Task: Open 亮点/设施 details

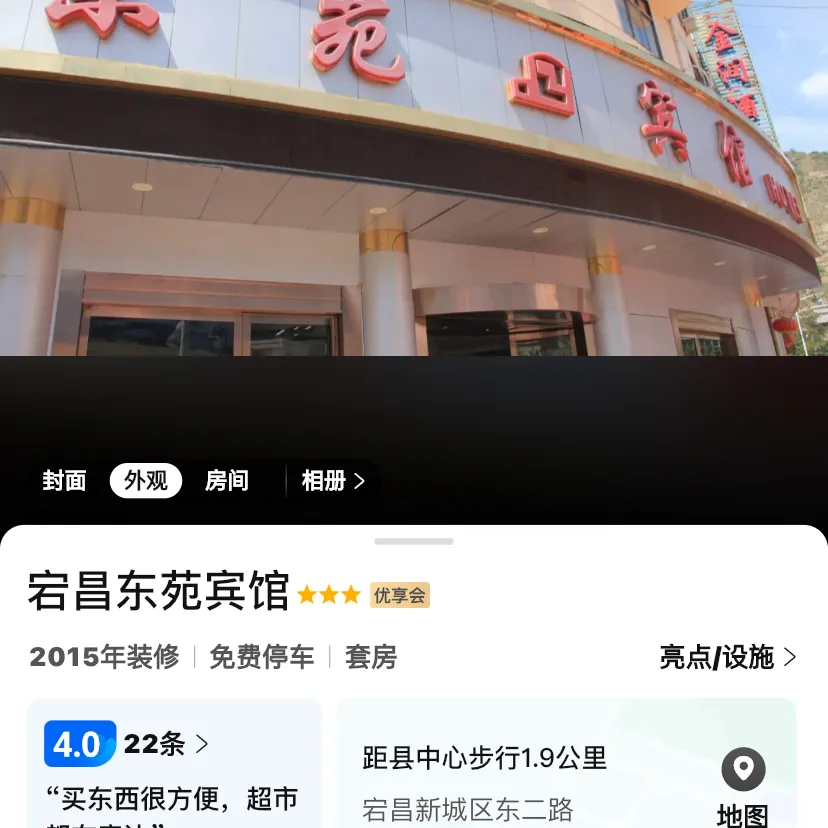Action: tap(727, 657)
